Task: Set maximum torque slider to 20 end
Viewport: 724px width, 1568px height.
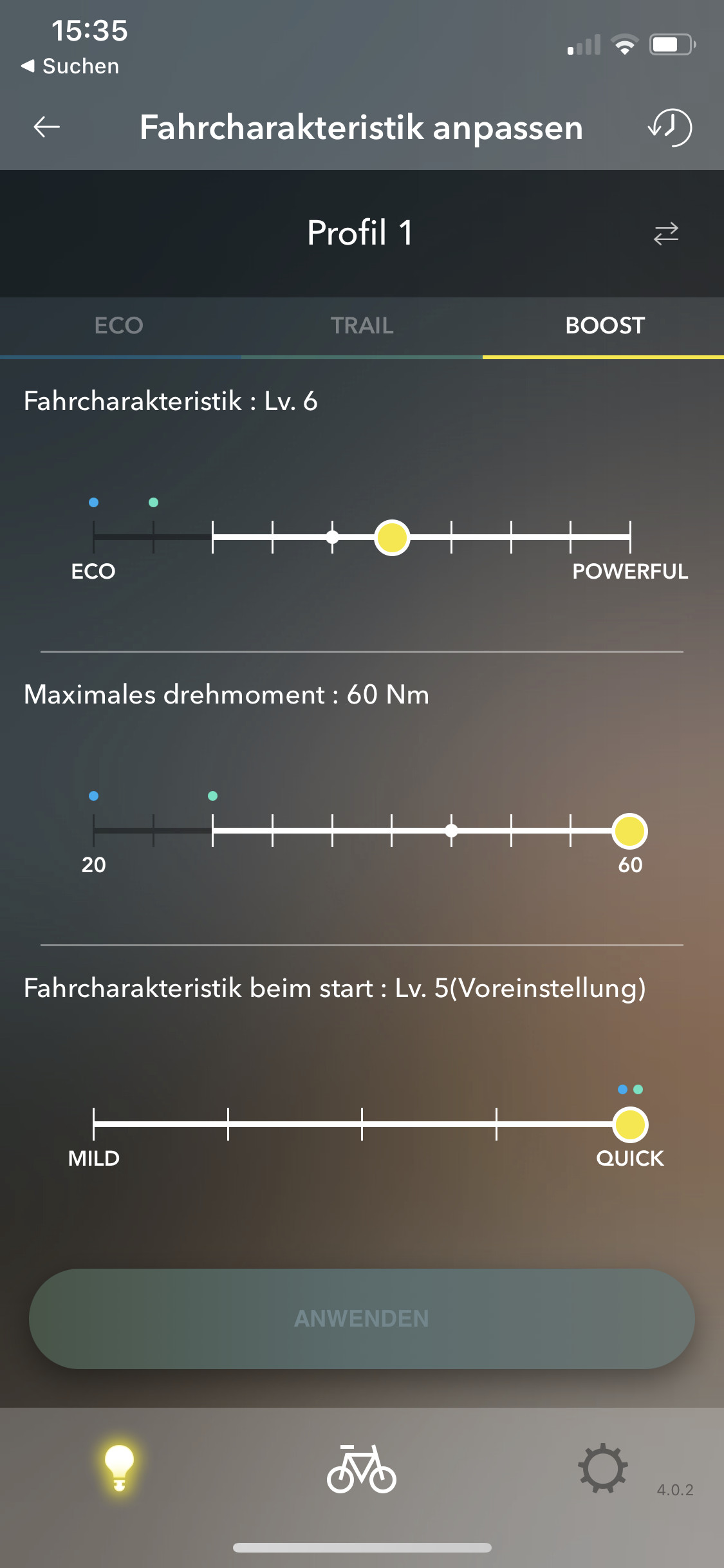Action: [x=94, y=830]
